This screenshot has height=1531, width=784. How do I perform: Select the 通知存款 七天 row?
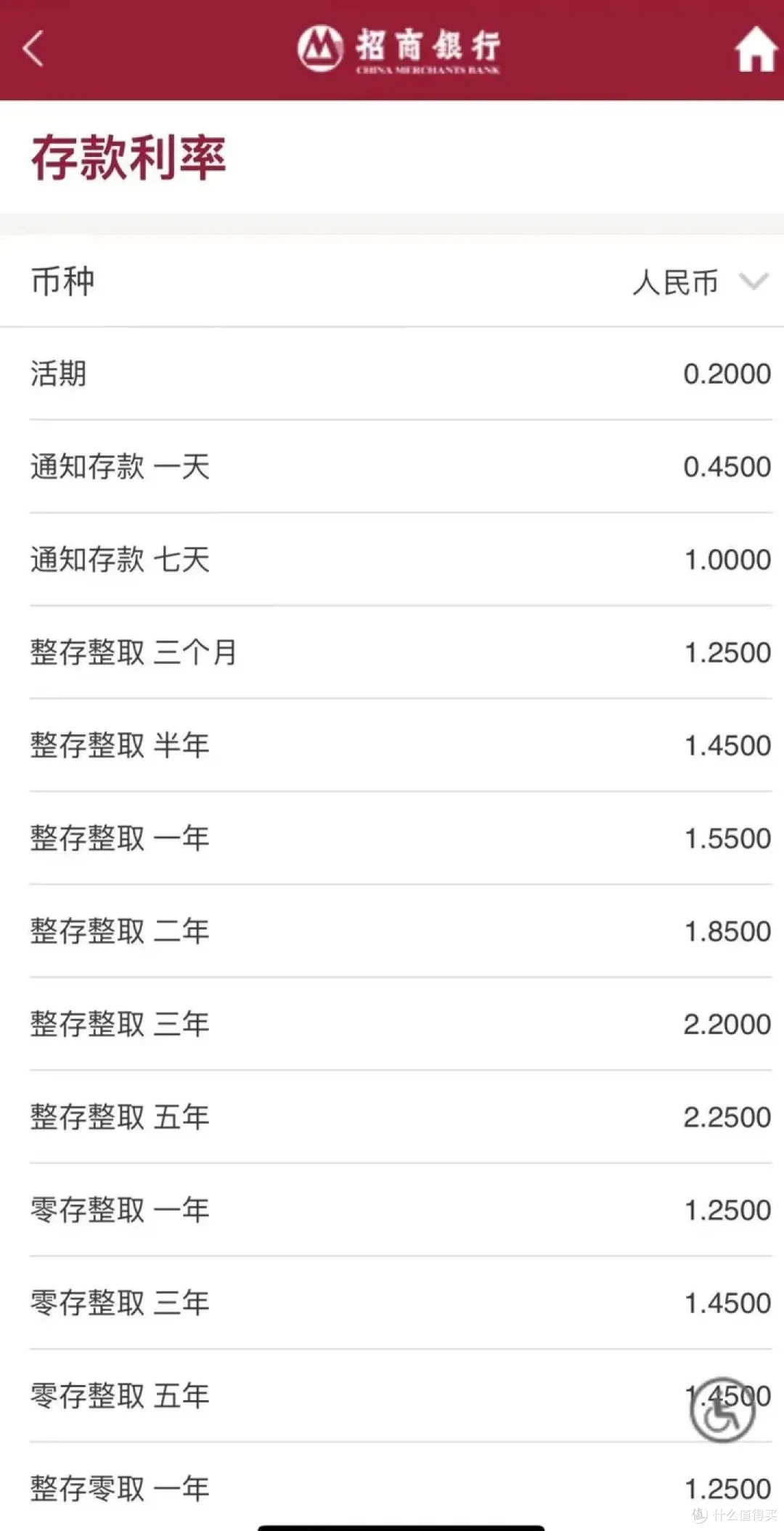[x=392, y=559]
